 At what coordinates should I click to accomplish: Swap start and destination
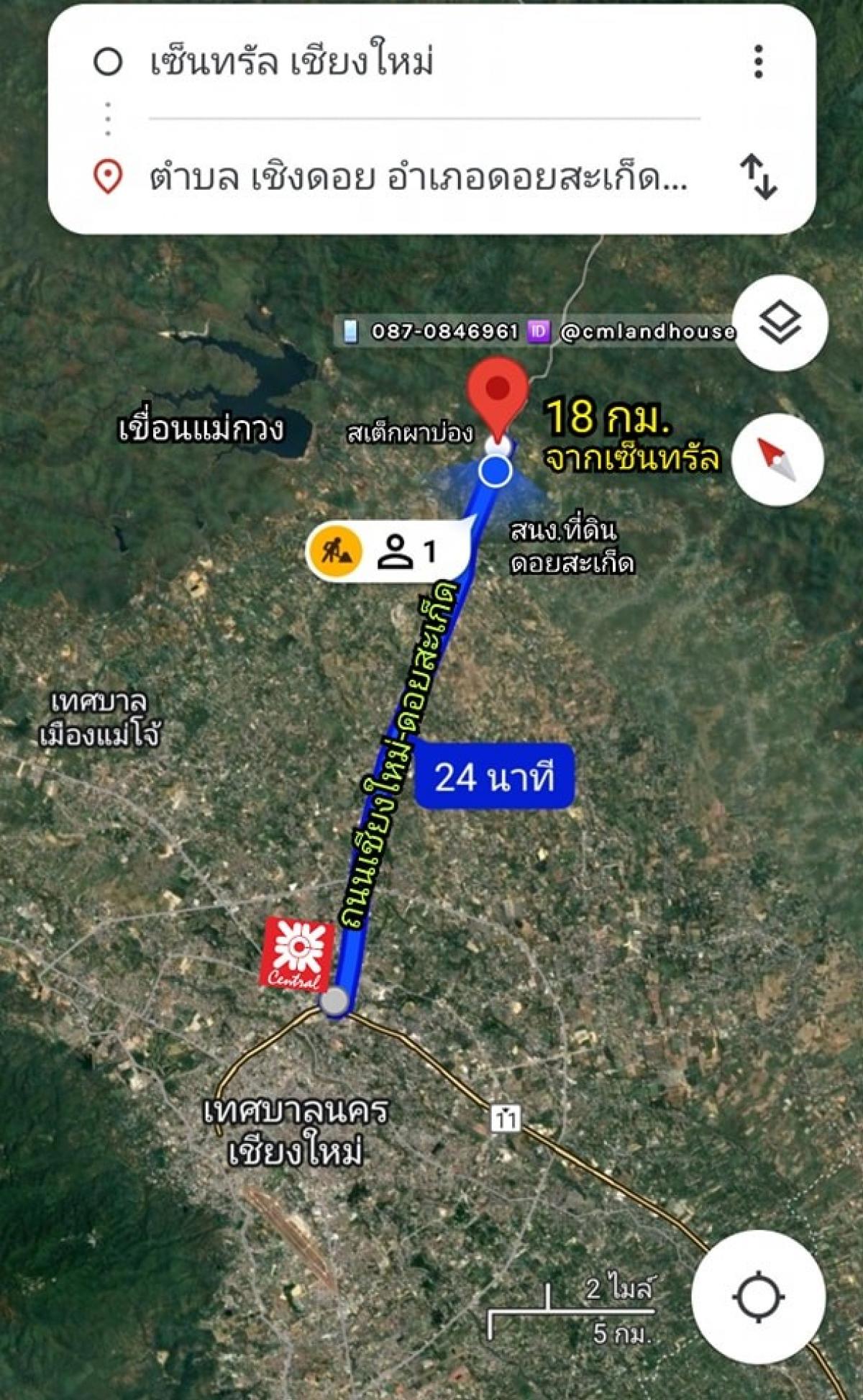coord(758,176)
